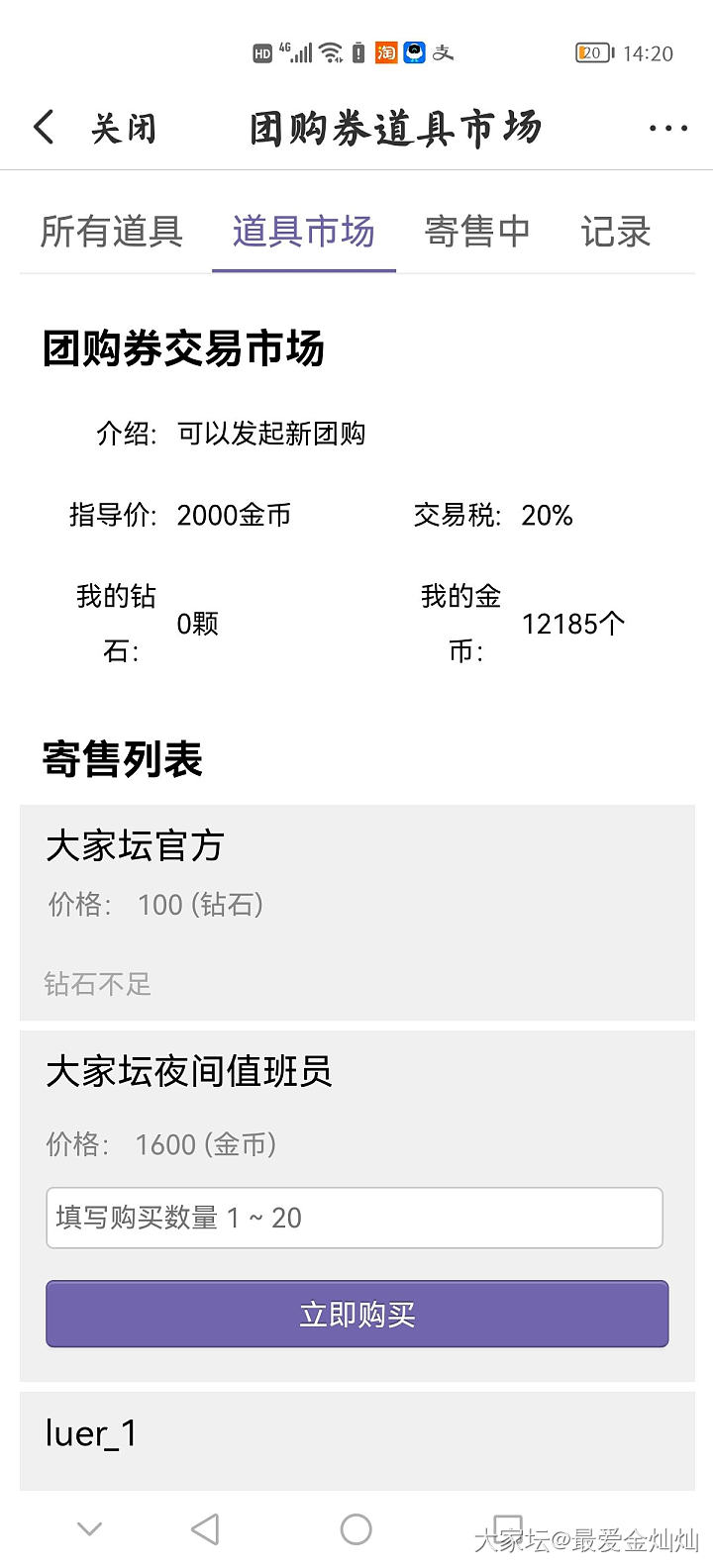Tap 关闭 to close the page
The width and height of the screenshot is (713, 1568).
tap(124, 129)
